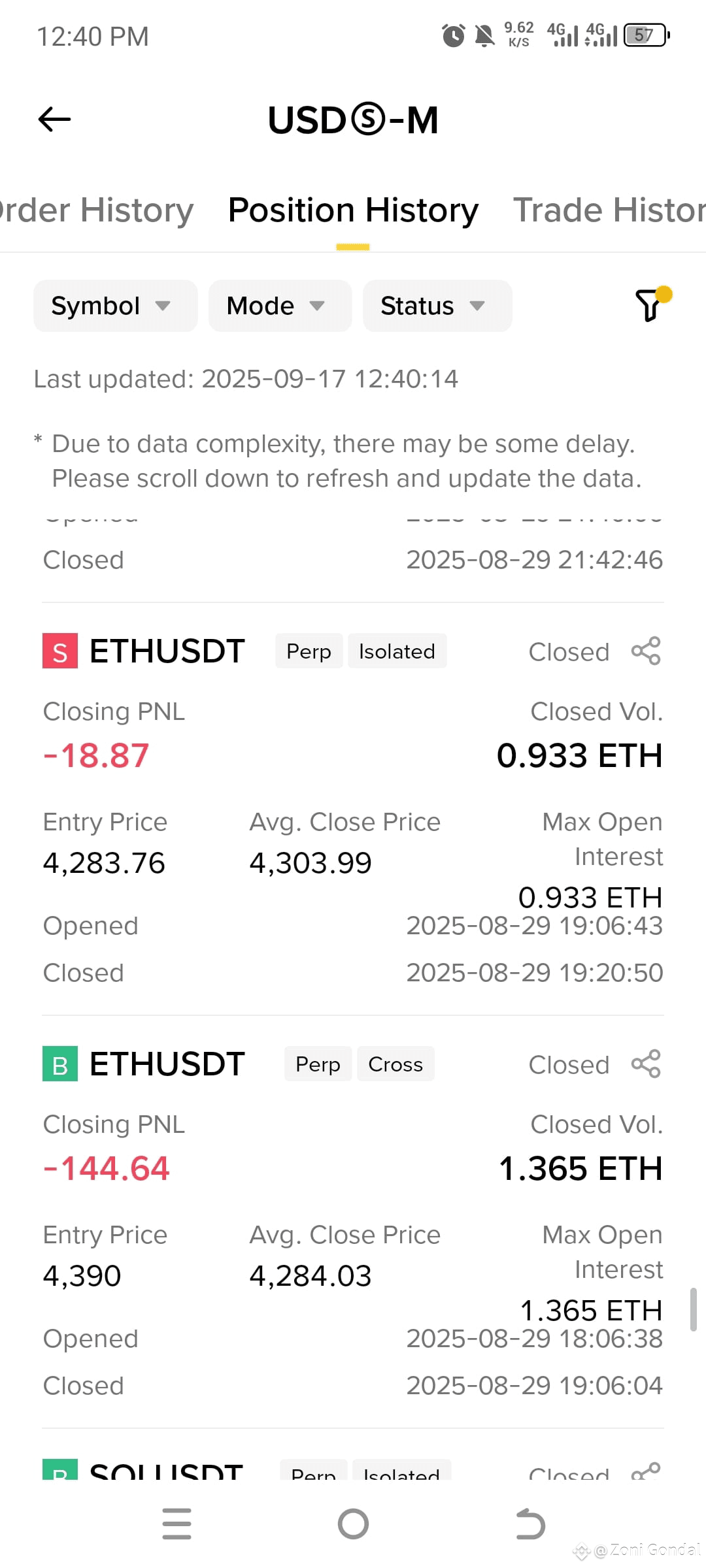Share the ETHUSDT Cross position with -144.64 PNL
Viewport: 706px width, 1568px height.
click(646, 1064)
